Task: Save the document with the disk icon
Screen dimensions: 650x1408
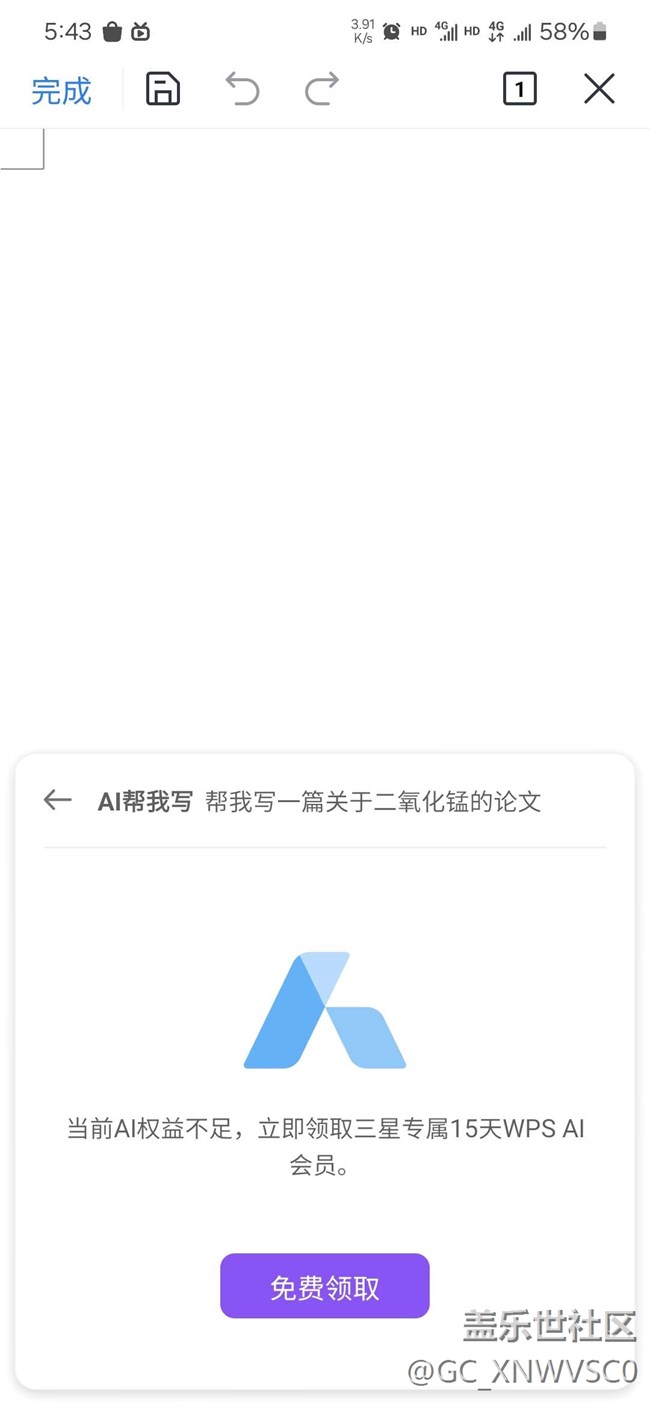Action: pos(163,90)
